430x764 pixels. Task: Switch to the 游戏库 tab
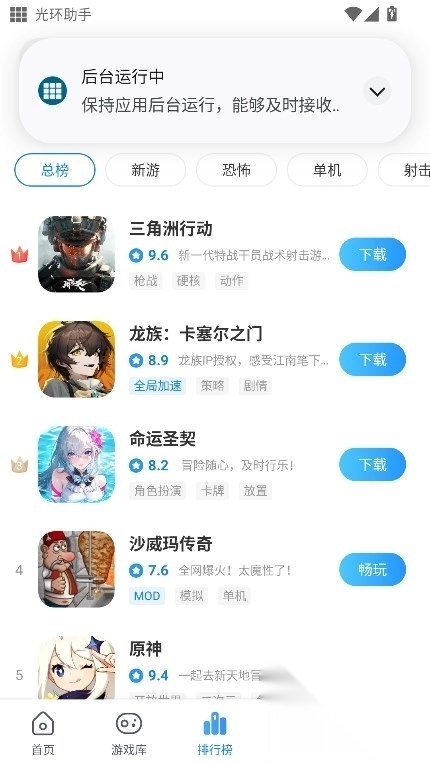129,733
